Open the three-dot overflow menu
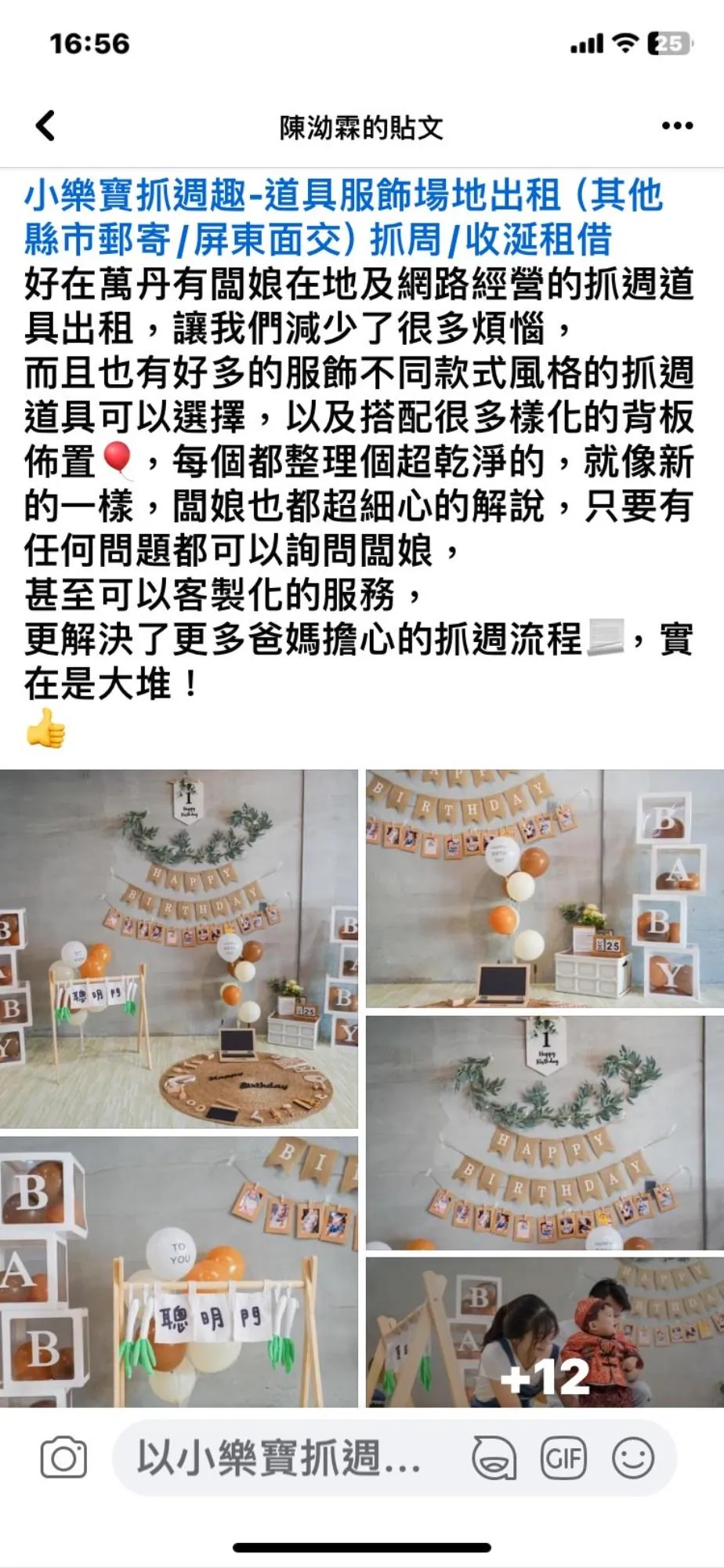This screenshot has height=1568, width=724. pyautogui.click(x=677, y=125)
